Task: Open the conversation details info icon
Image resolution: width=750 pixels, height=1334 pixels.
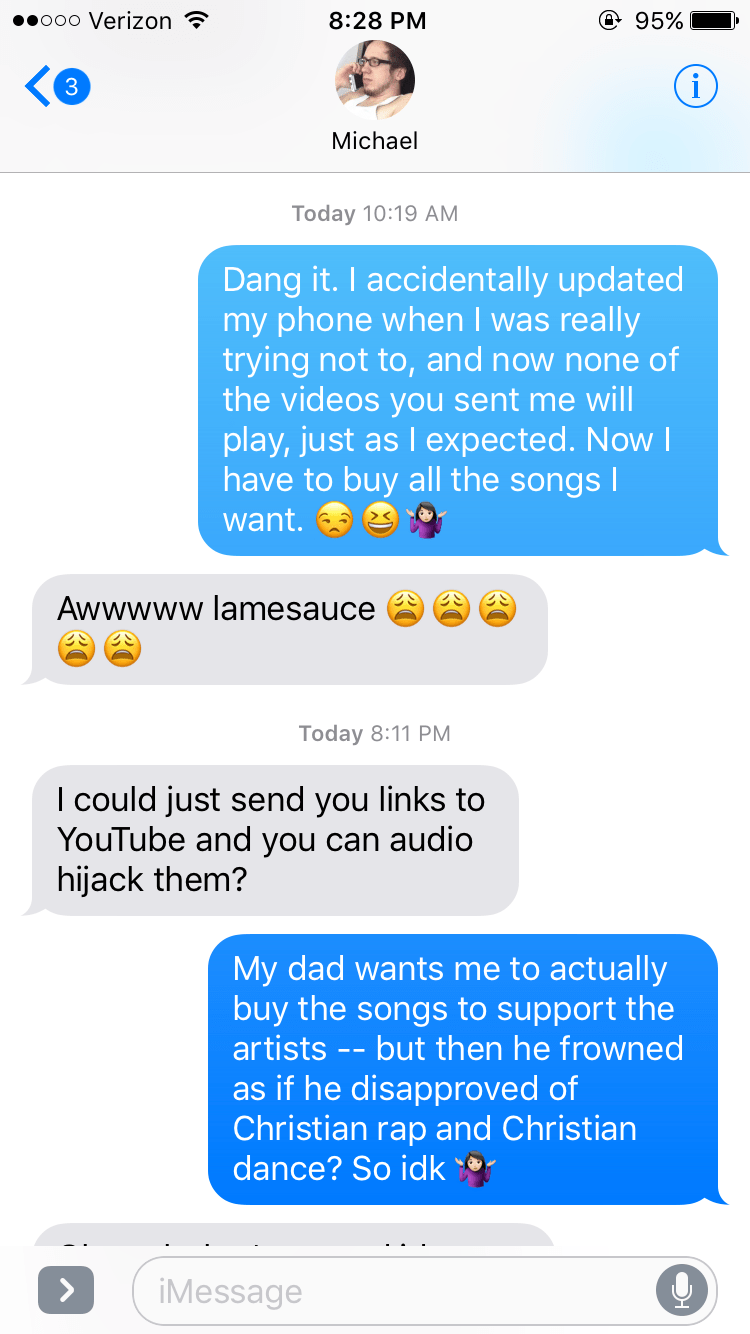Action: click(x=695, y=88)
